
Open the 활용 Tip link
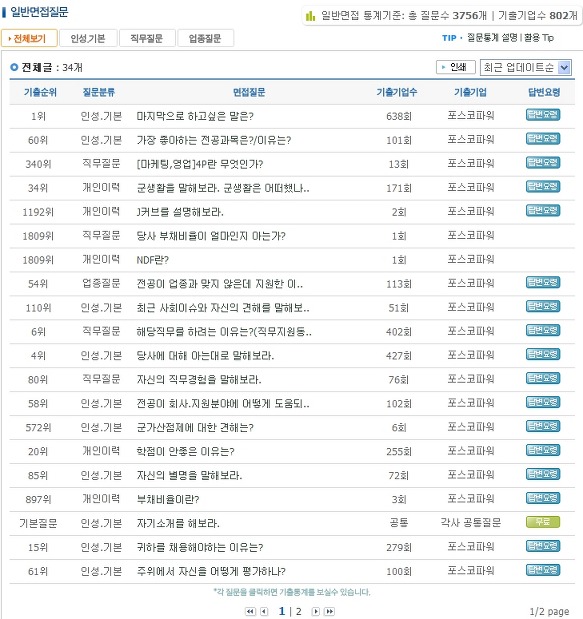coord(539,38)
